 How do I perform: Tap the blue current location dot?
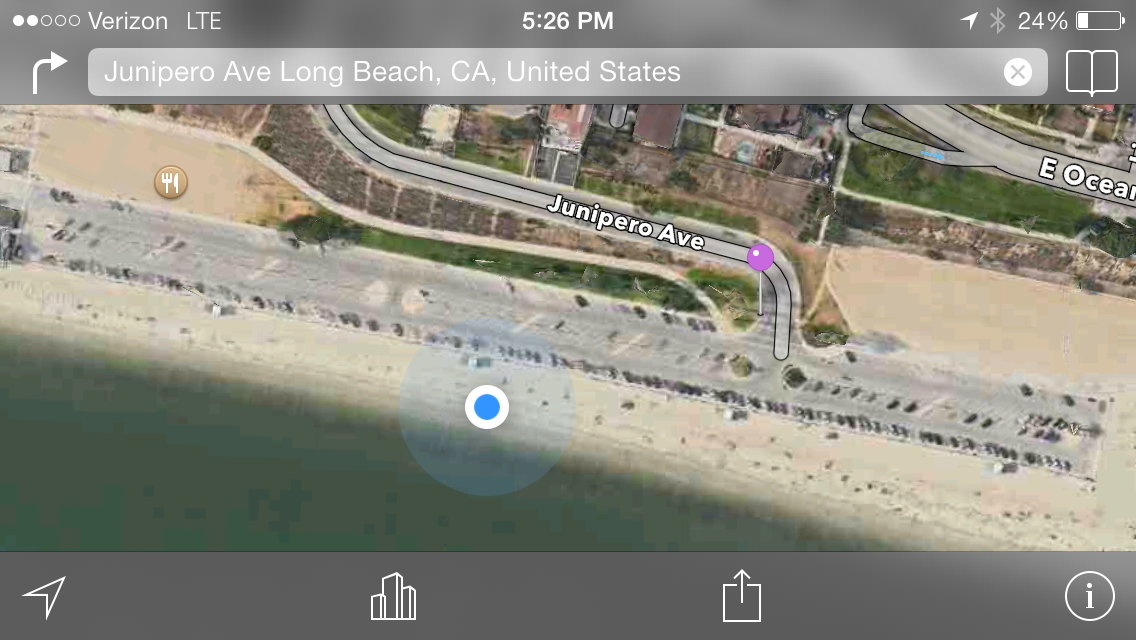(x=487, y=407)
